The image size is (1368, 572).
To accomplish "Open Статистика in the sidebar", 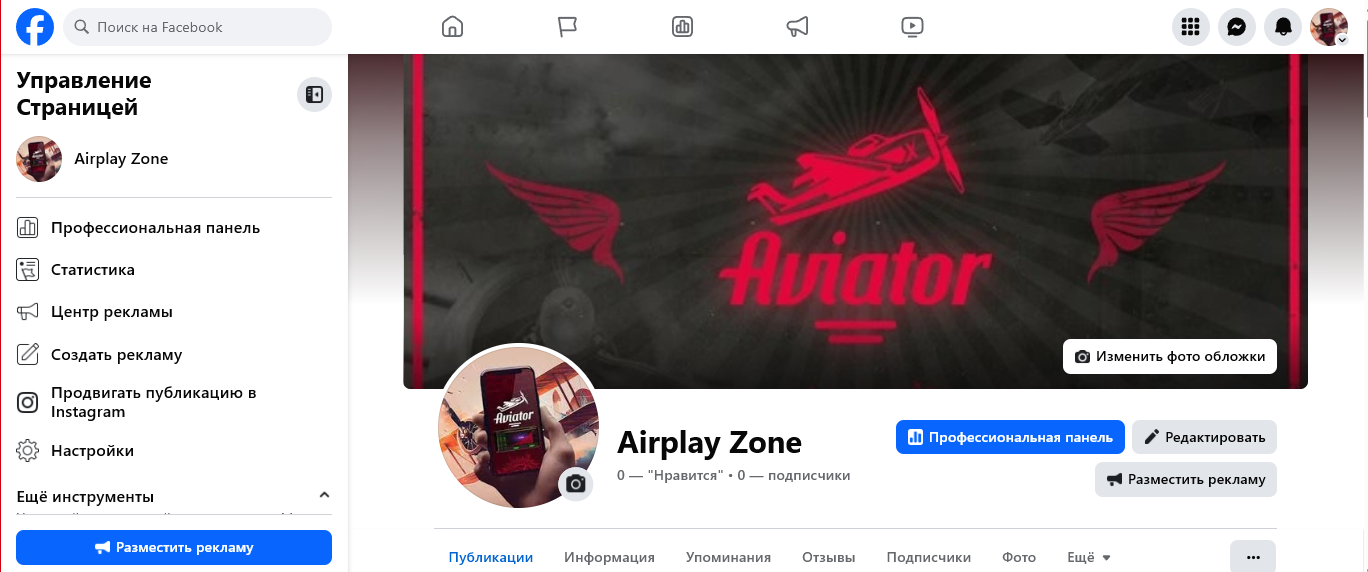I will (92, 270).
